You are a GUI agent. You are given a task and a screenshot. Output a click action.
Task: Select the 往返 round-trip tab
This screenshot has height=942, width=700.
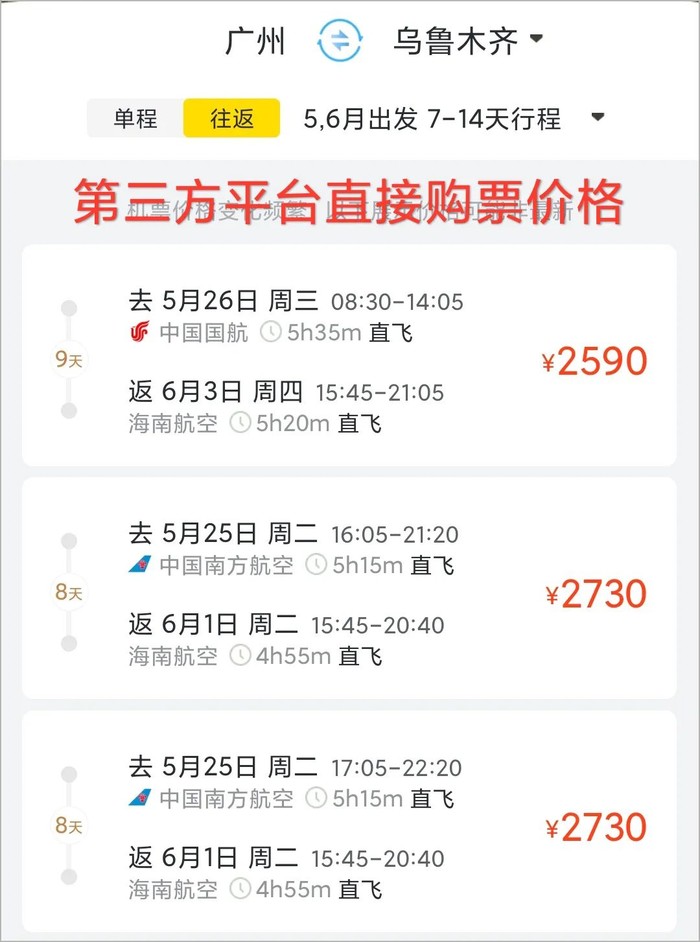[232, 118]
